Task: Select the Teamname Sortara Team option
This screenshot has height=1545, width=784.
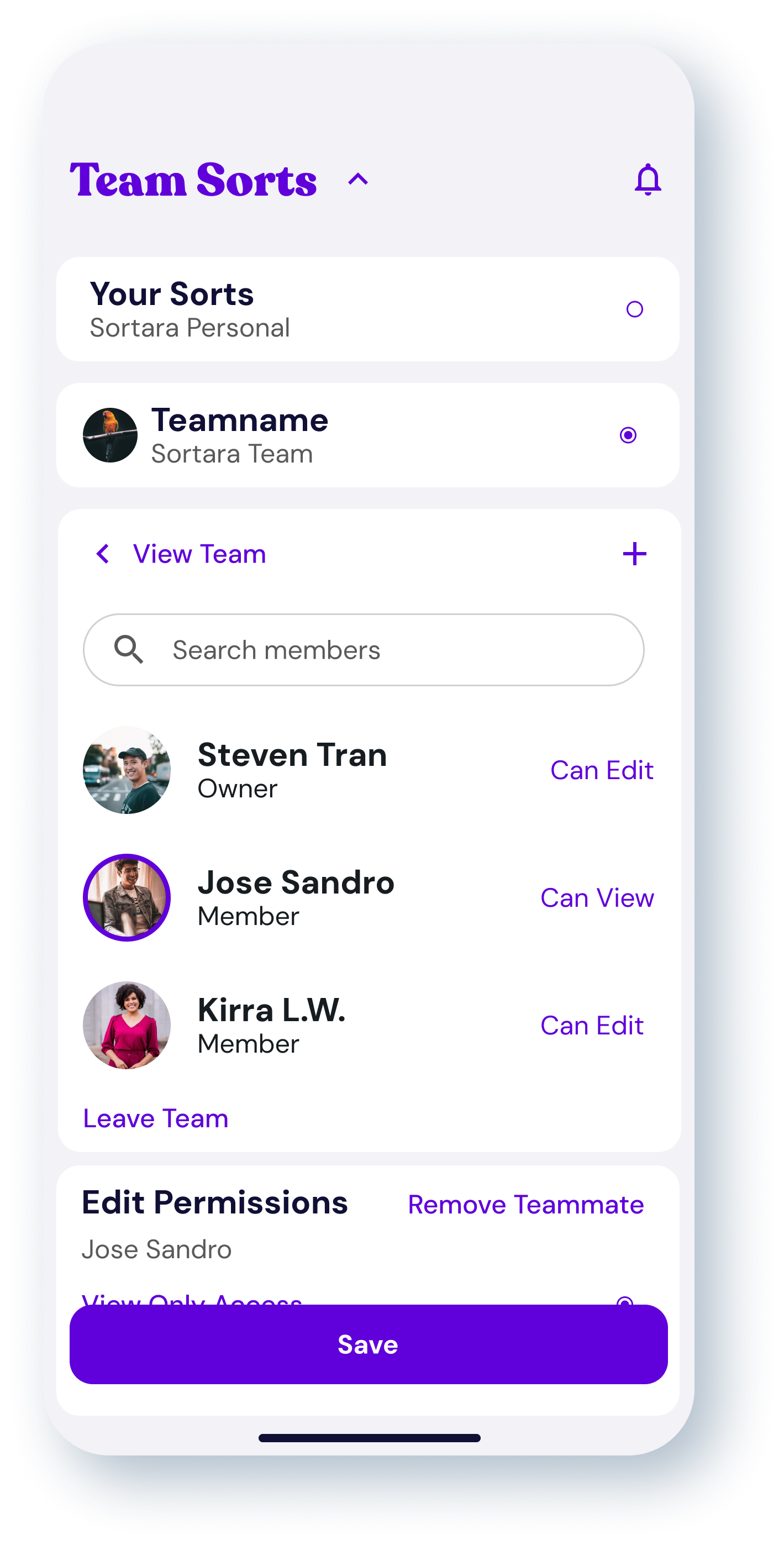Action: tap(367, 435)
